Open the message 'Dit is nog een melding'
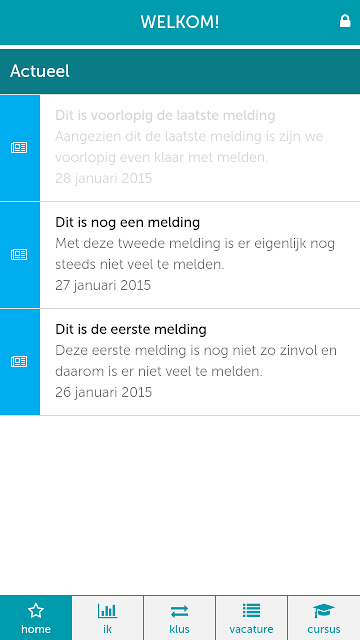This screenshot has width=360, height=640. point(180,255)
